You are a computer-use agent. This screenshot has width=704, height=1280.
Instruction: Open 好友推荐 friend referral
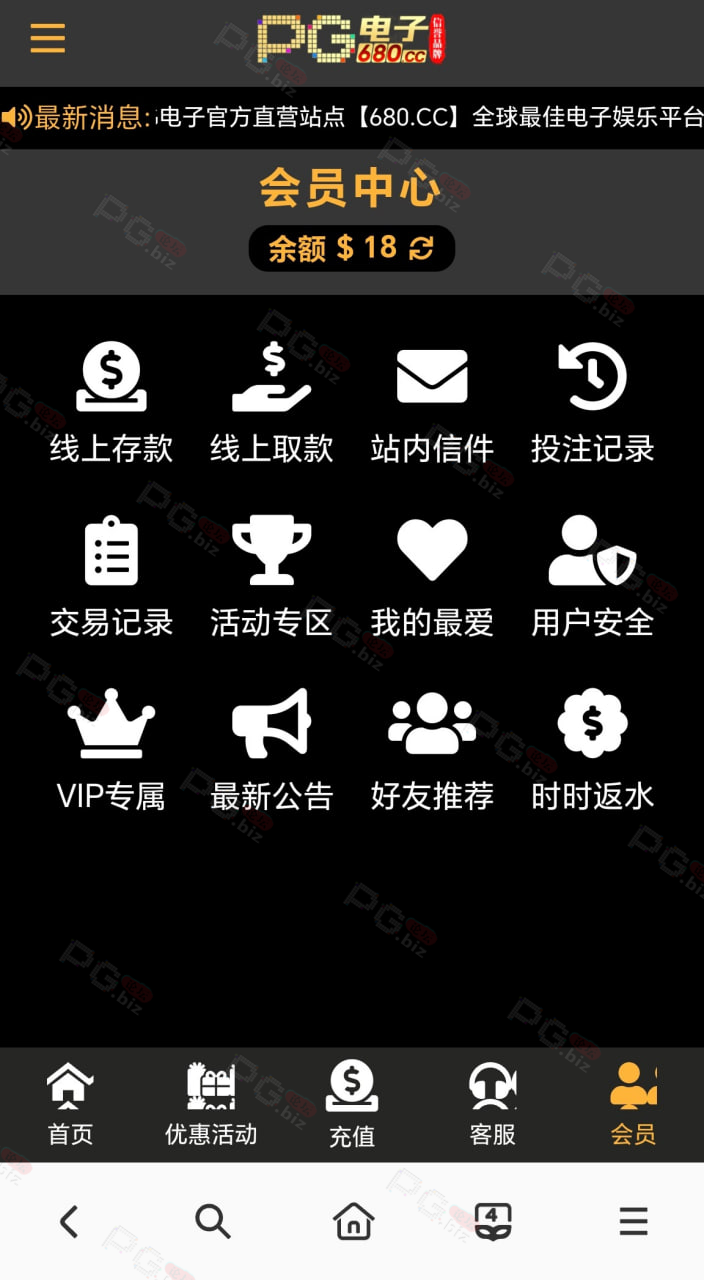pyautogui.click(x=432, y=750)
